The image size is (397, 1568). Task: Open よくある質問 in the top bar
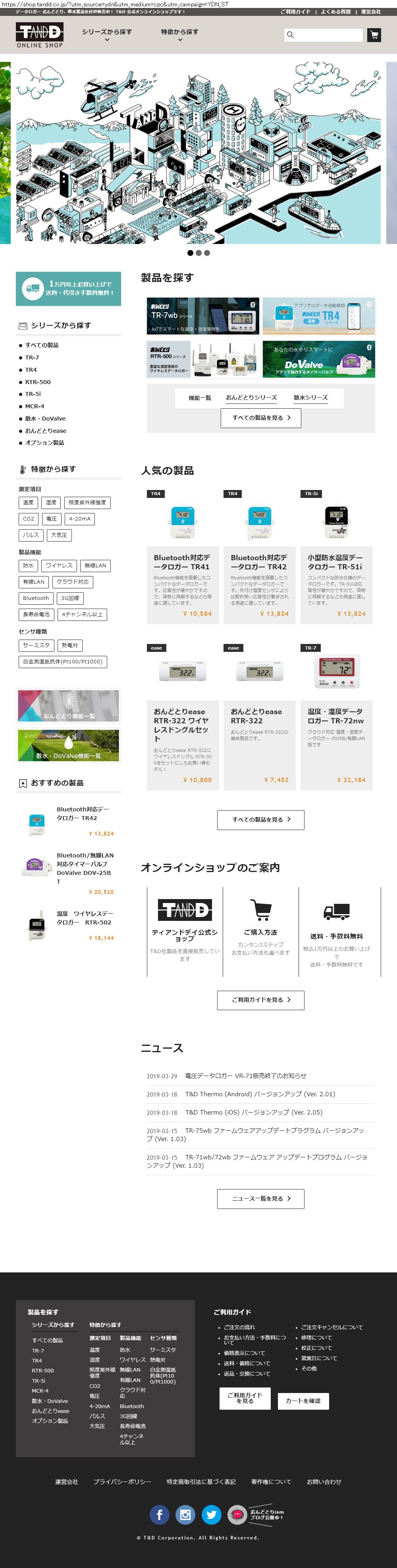click(335, 12)
